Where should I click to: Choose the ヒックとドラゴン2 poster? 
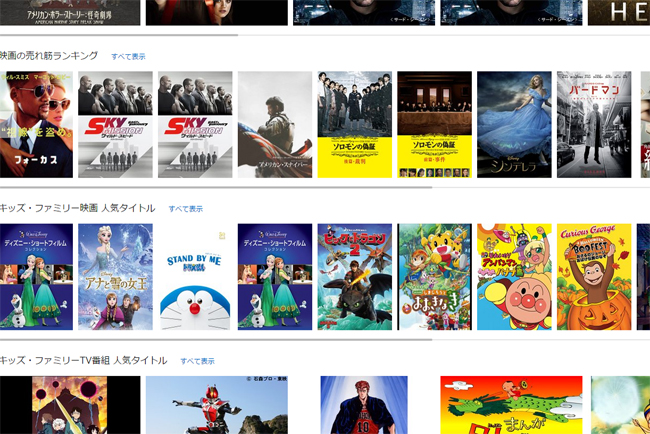click(355, 276)
